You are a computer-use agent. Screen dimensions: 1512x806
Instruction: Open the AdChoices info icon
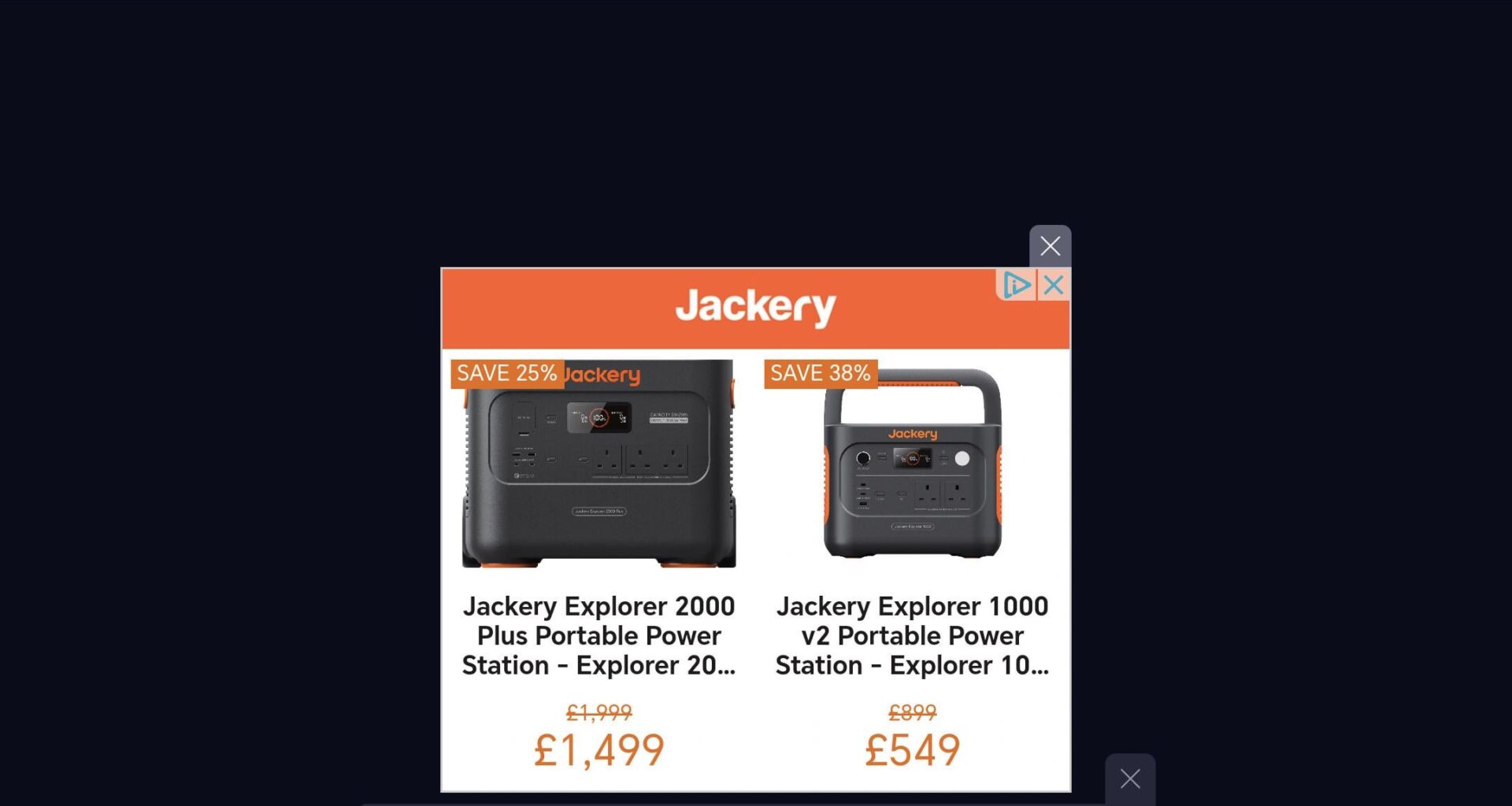pyautogui.click(x=1016, y=285)
